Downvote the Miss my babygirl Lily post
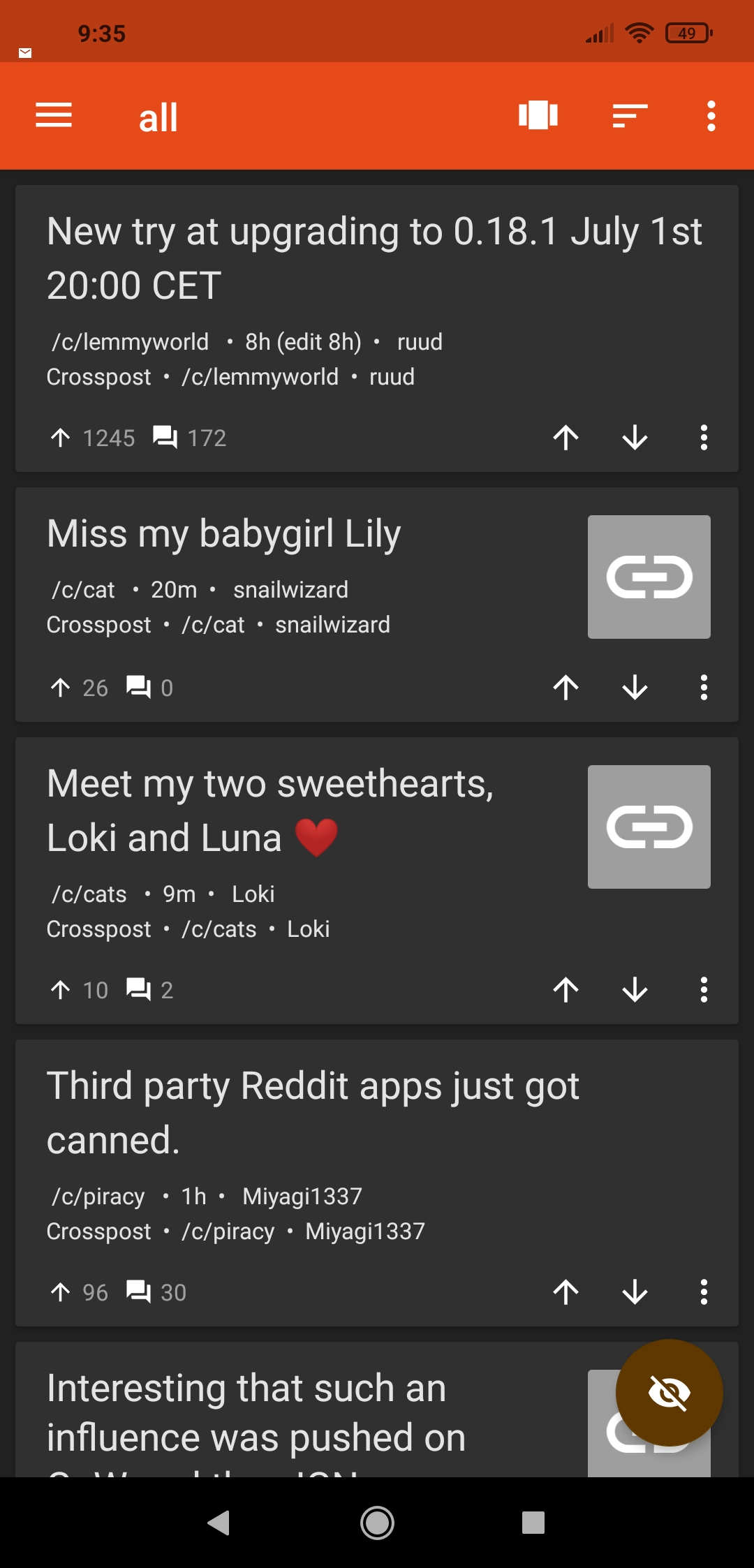This screenshot has width=754, height=1568. 635,688
